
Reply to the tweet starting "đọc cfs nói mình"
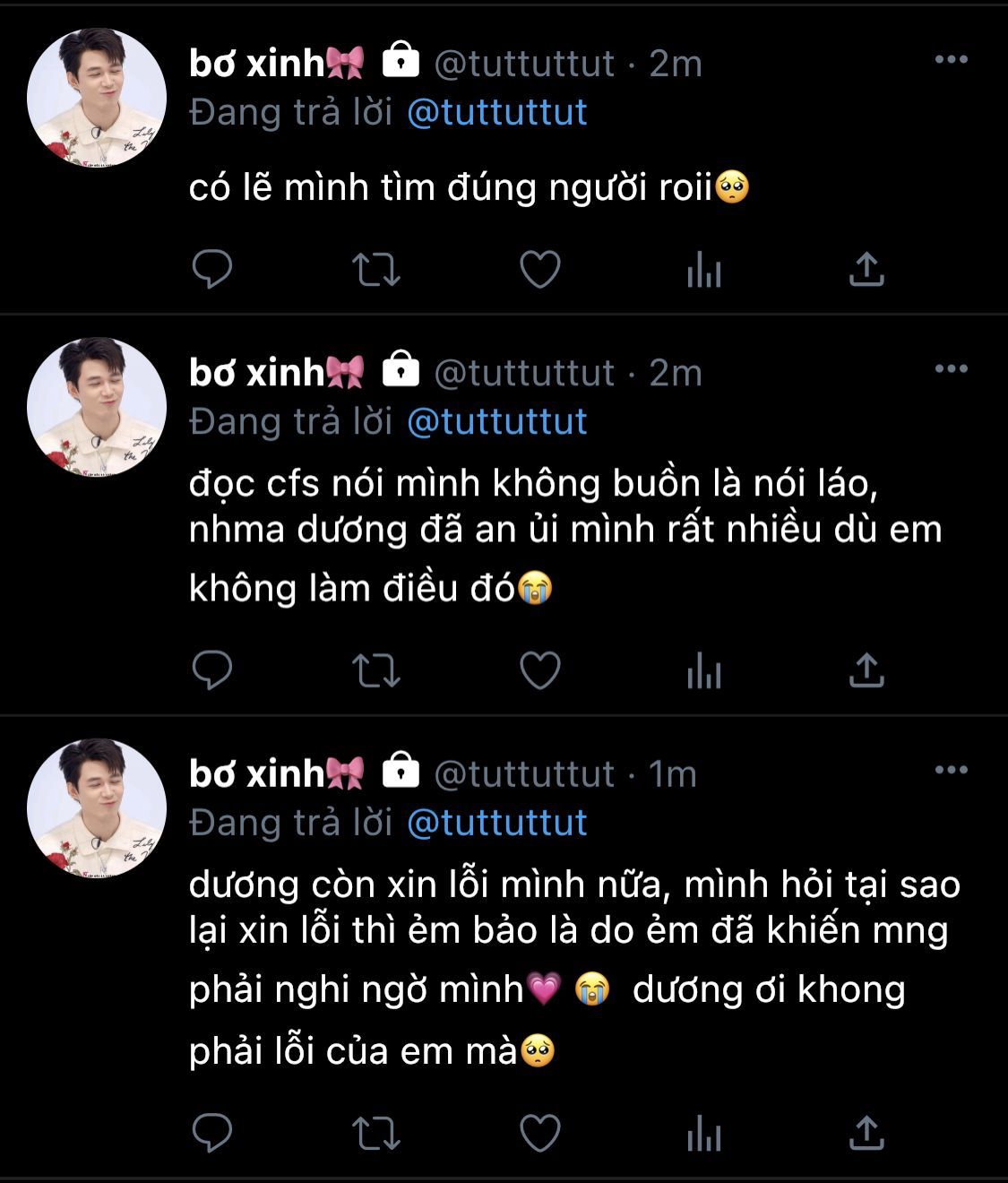(212, 670)
